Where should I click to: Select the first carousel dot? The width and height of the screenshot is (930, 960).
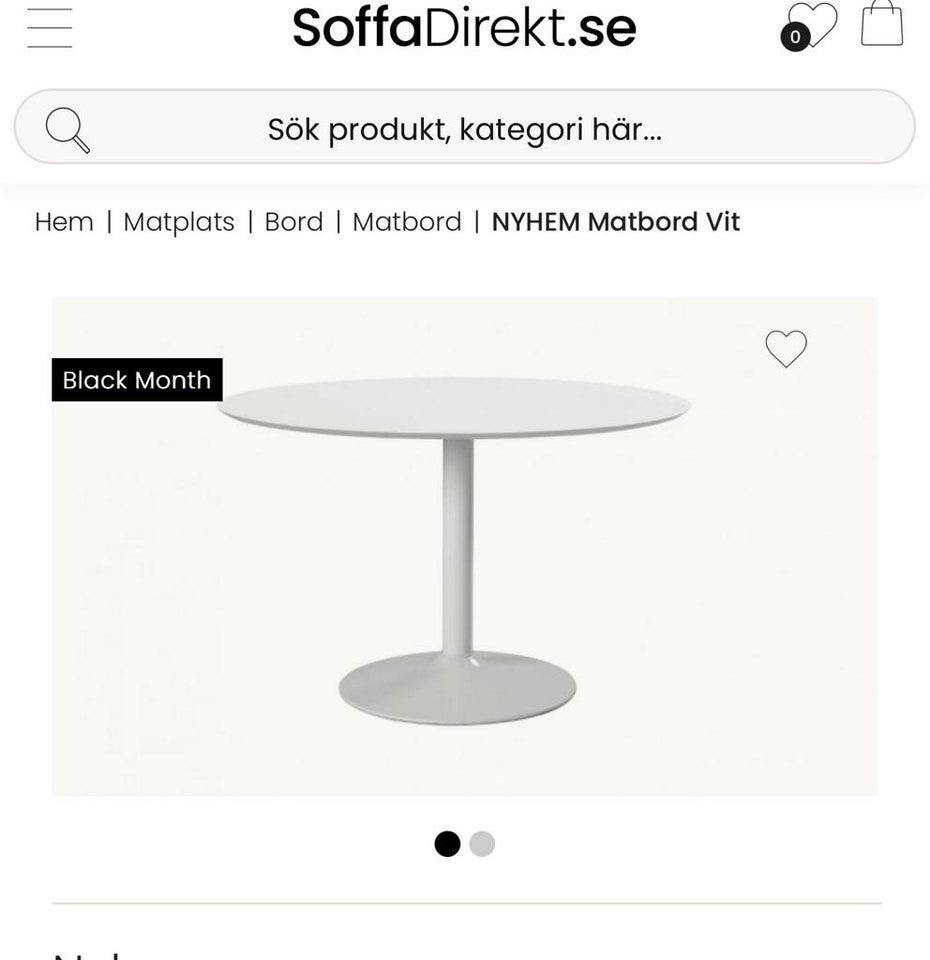[x=446, y=844]
